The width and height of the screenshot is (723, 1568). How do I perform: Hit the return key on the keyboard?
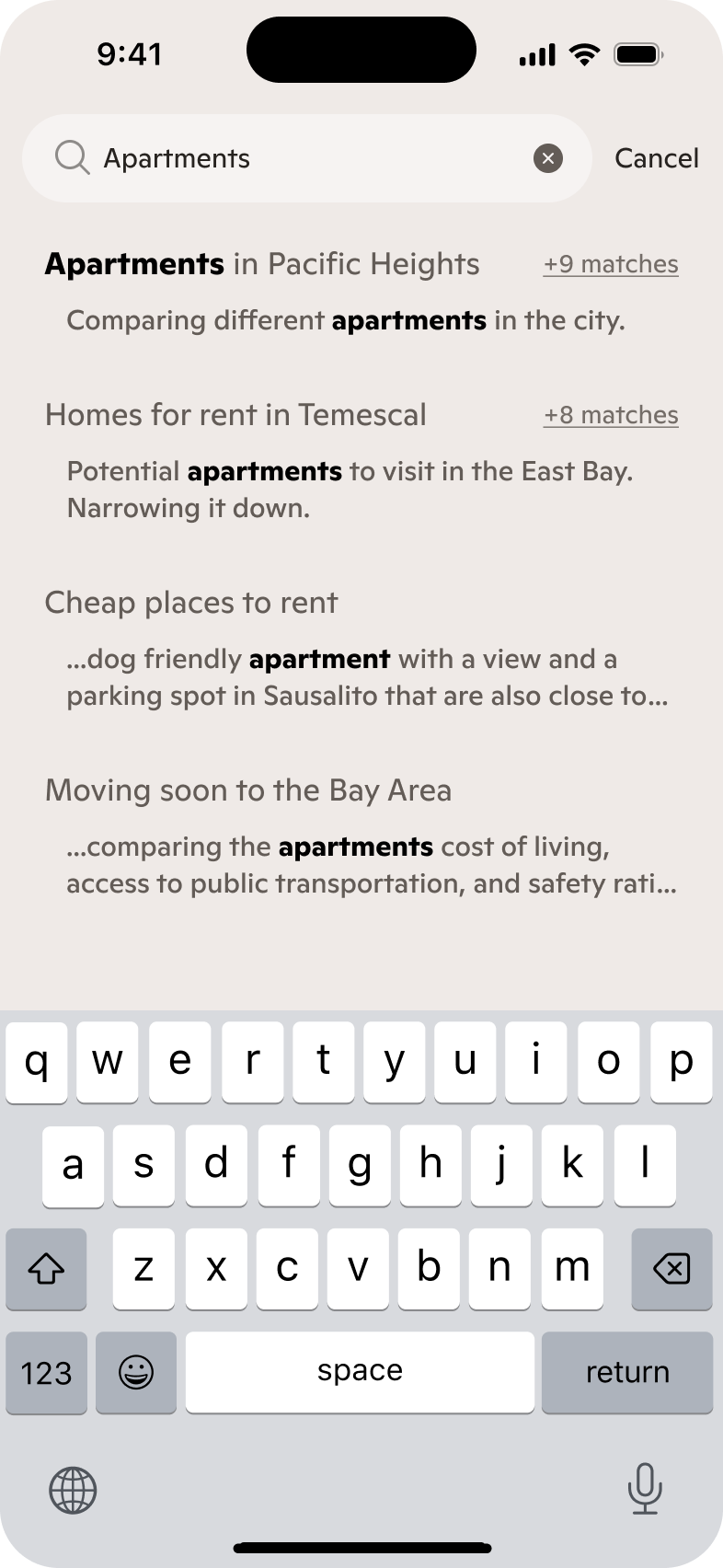[x=626, y=1372]
